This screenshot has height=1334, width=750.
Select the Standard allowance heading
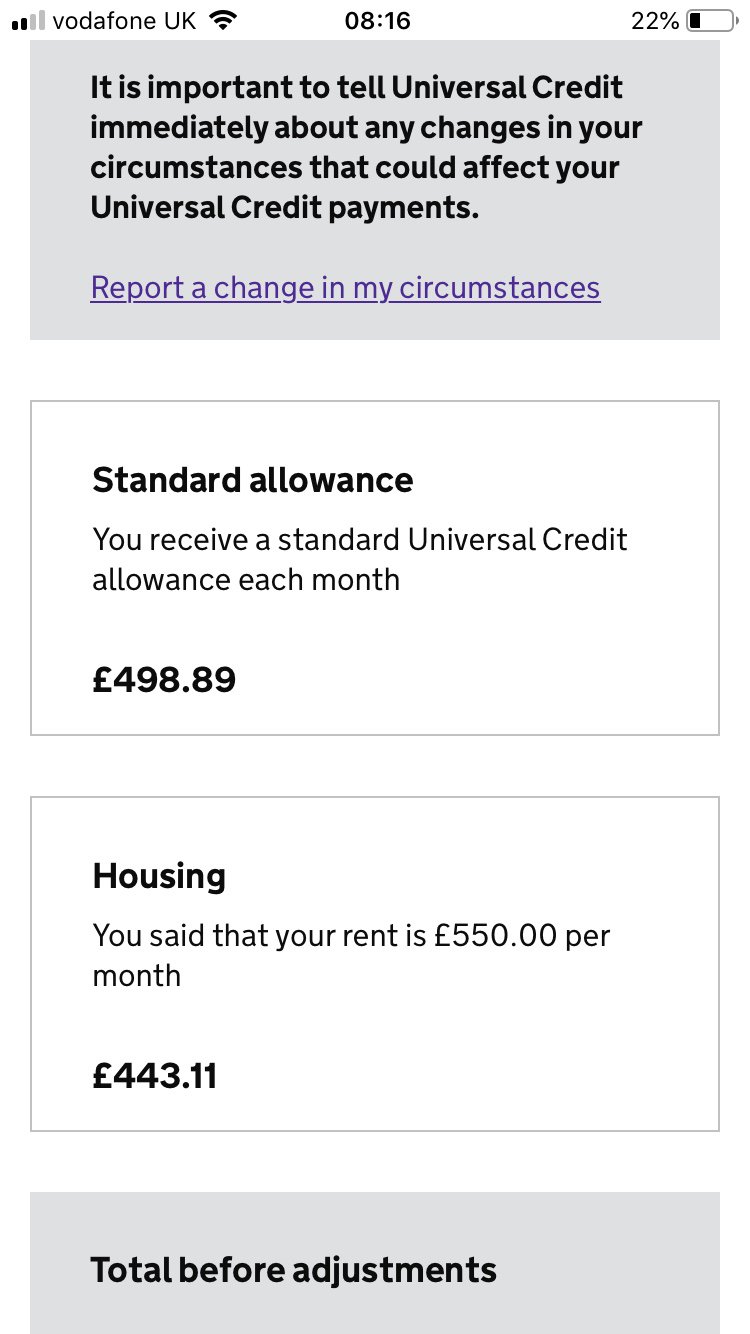[252, 480]
